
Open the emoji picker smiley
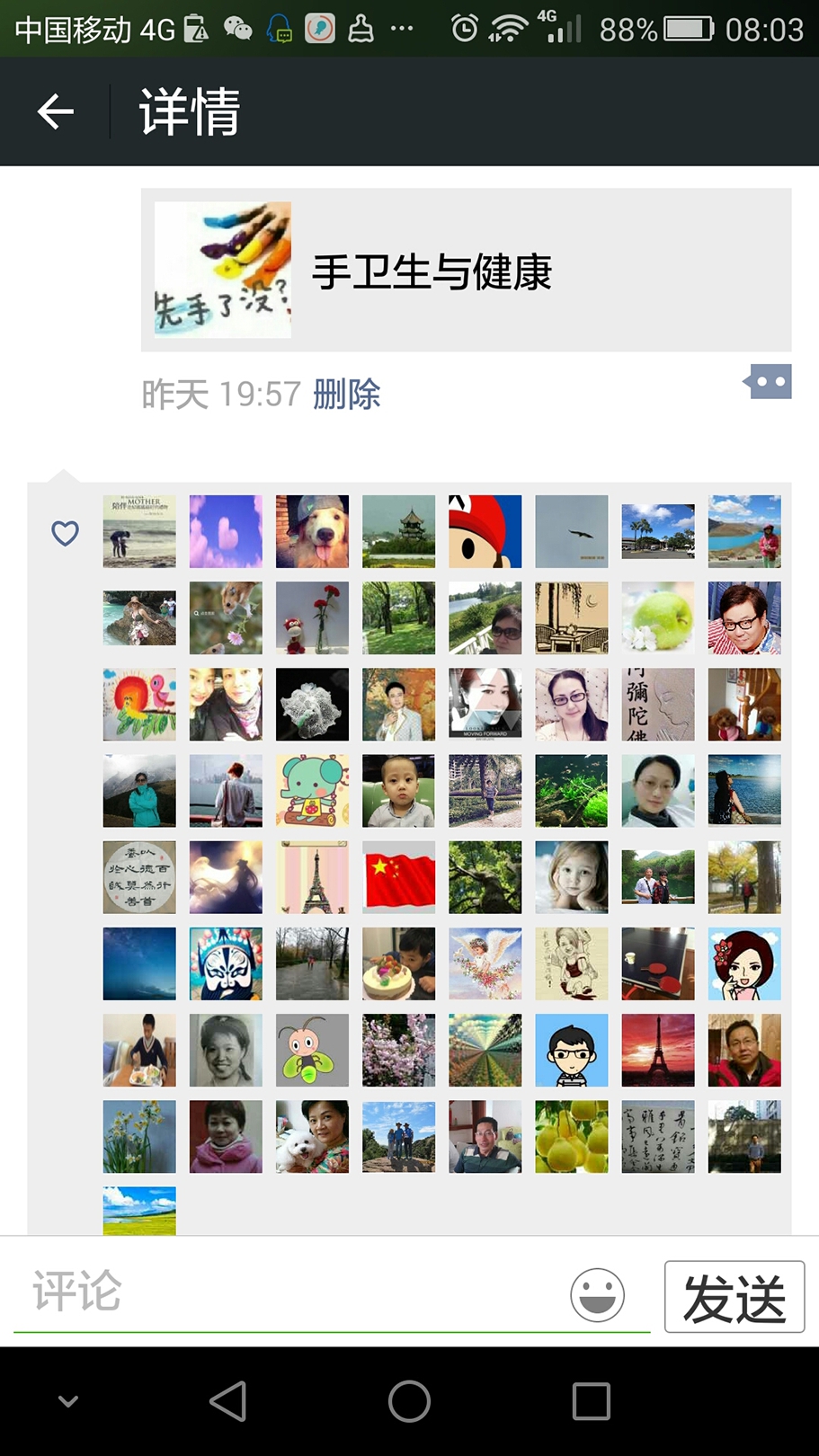pos(597,1294)
